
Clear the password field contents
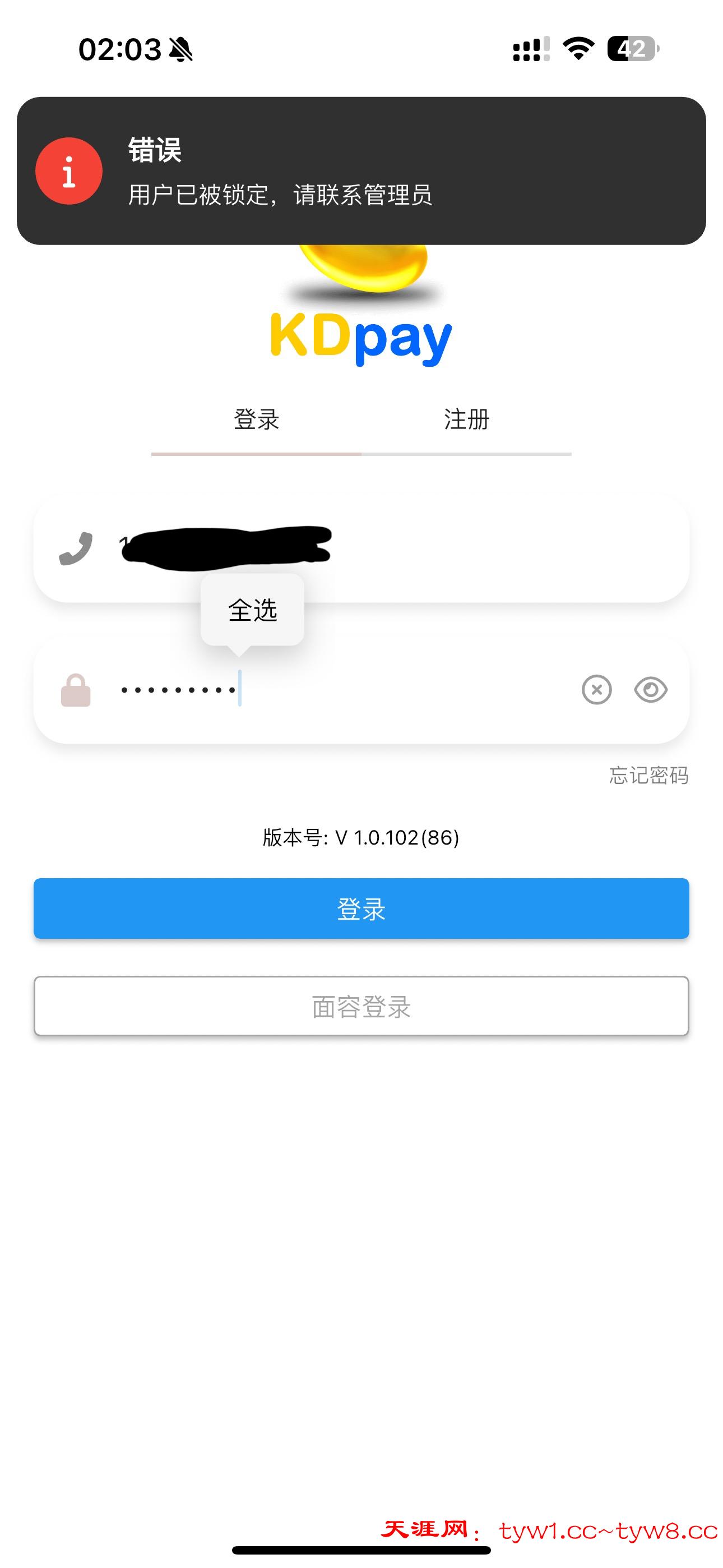coord(596,690)
